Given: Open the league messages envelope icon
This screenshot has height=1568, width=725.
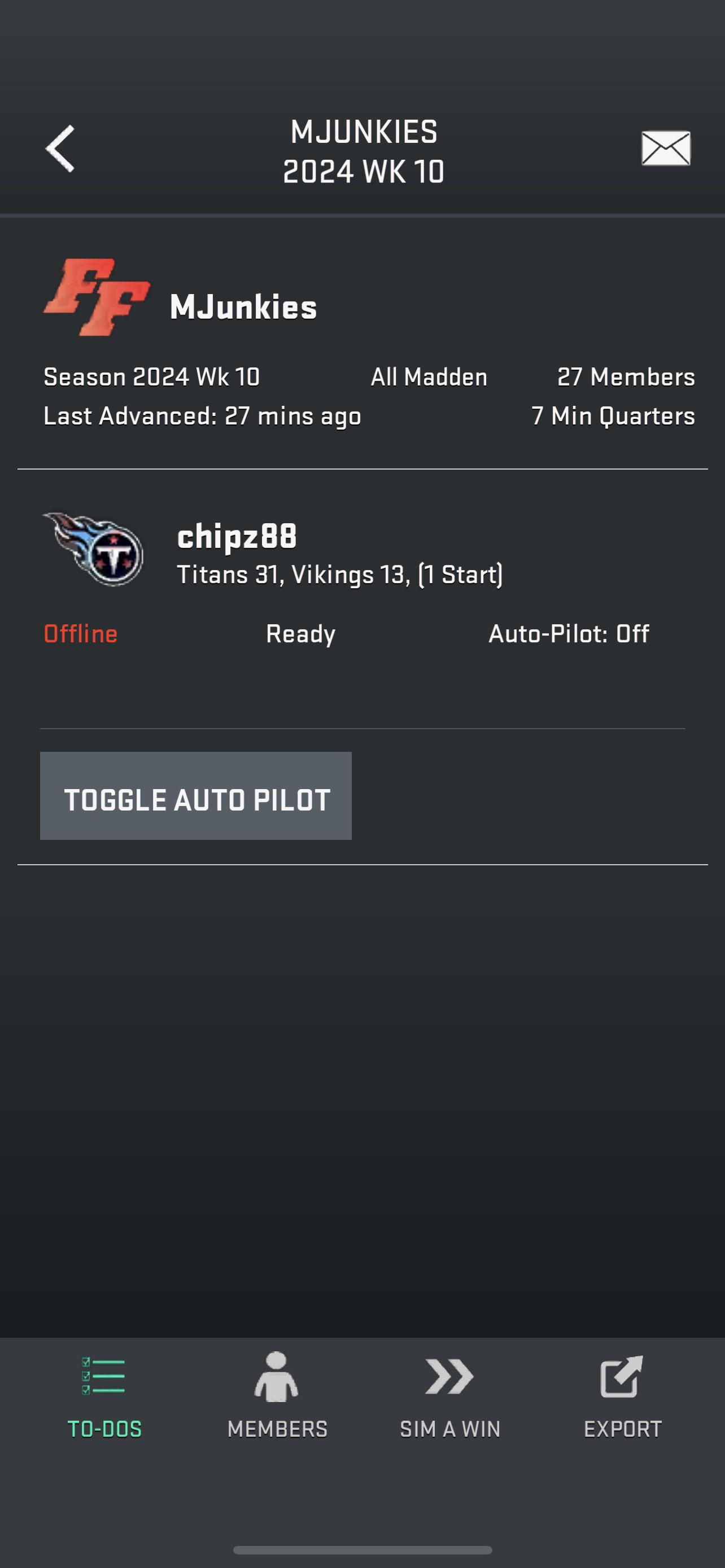Looking at the screenshot, I should 668,149.
